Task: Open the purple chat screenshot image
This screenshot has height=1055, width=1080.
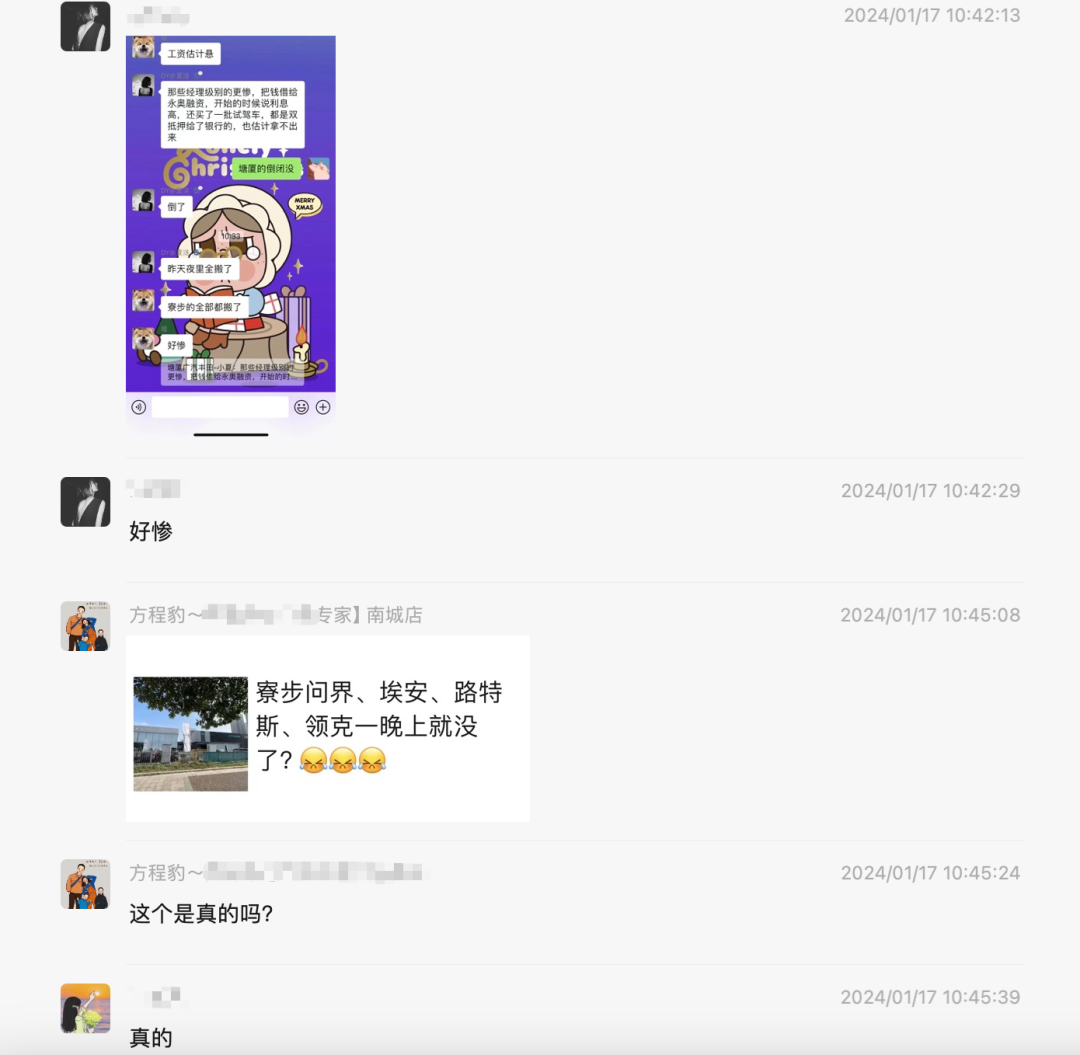Action: pos(230,215)
